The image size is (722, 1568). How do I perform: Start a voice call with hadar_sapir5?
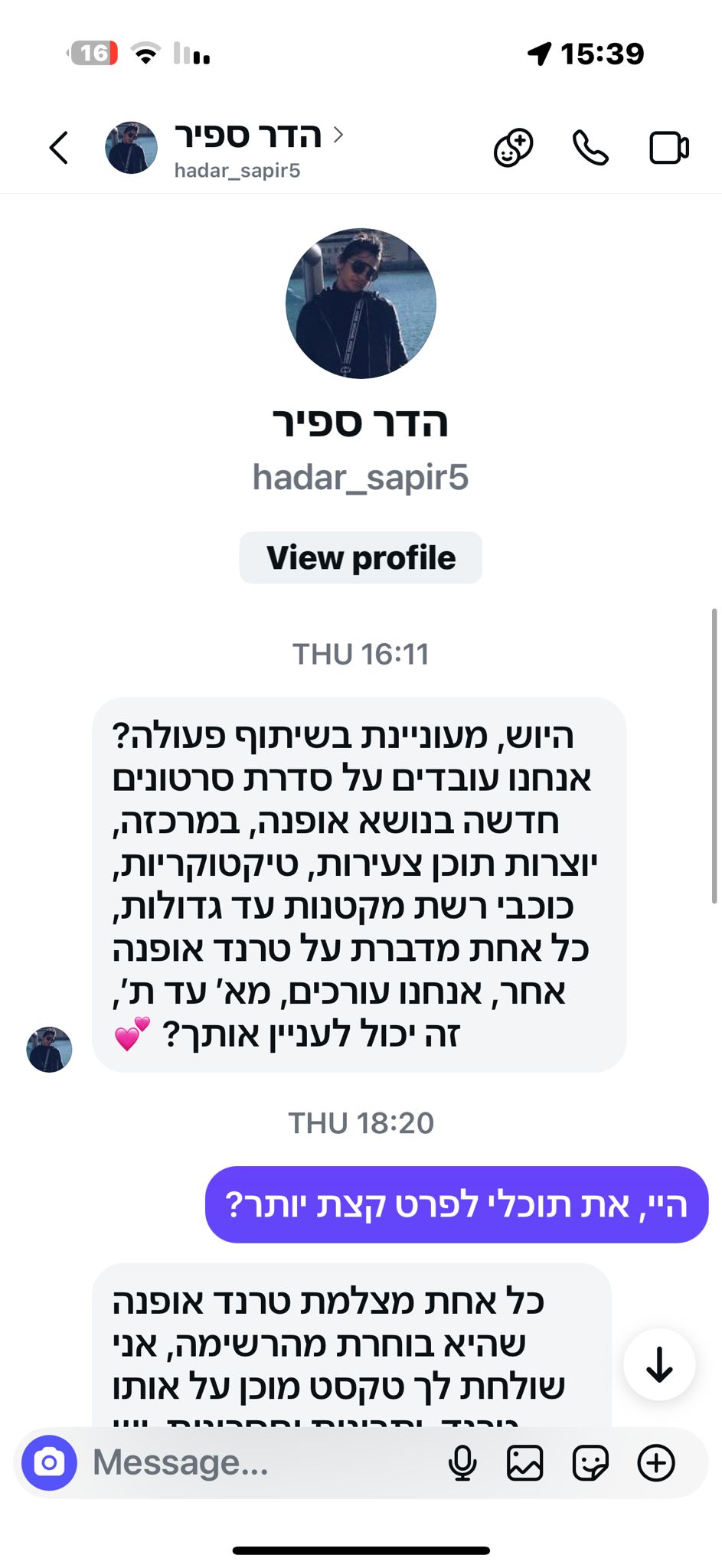click(x=590, y=148)
